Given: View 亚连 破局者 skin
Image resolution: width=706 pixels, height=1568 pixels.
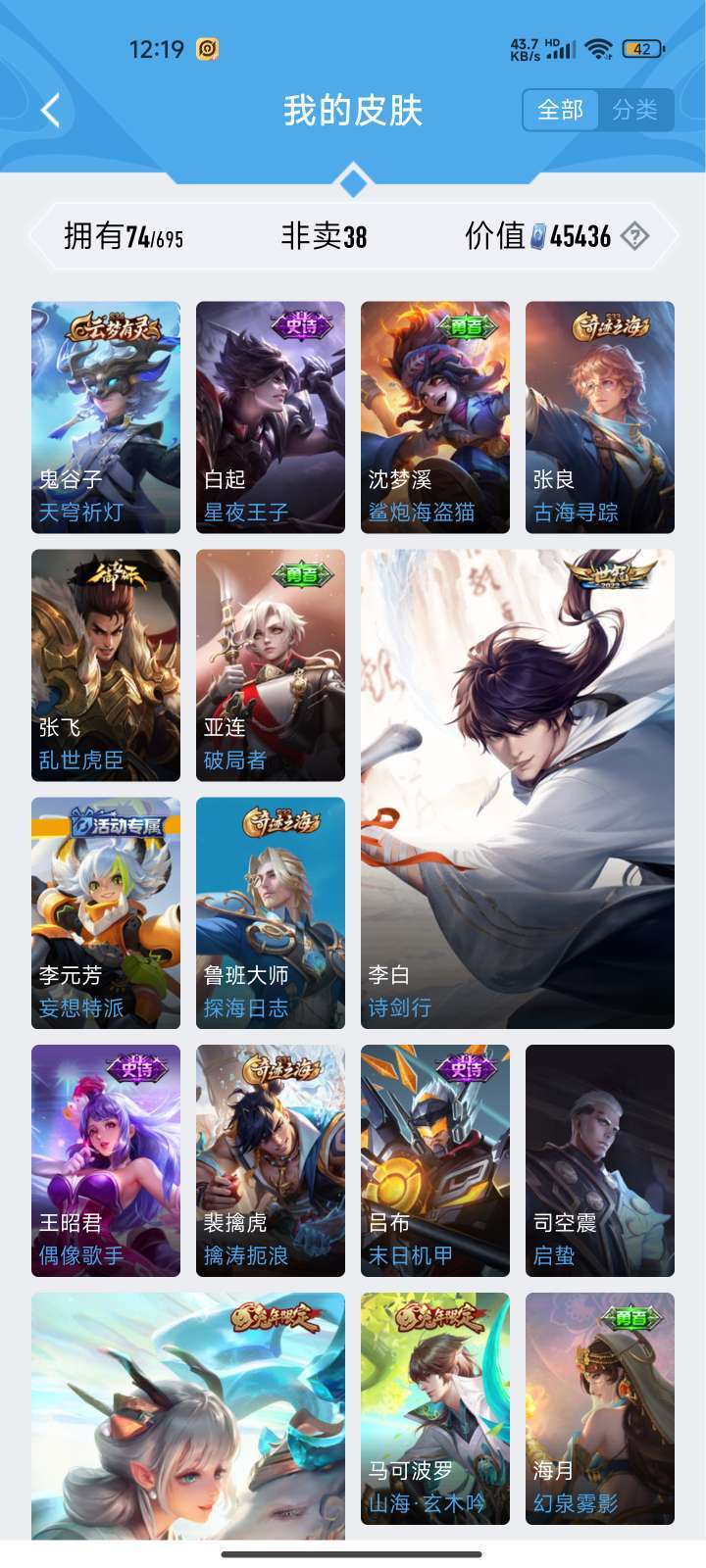Looking at the screenshot, I should pyautogui.click(x=271, y=665).
